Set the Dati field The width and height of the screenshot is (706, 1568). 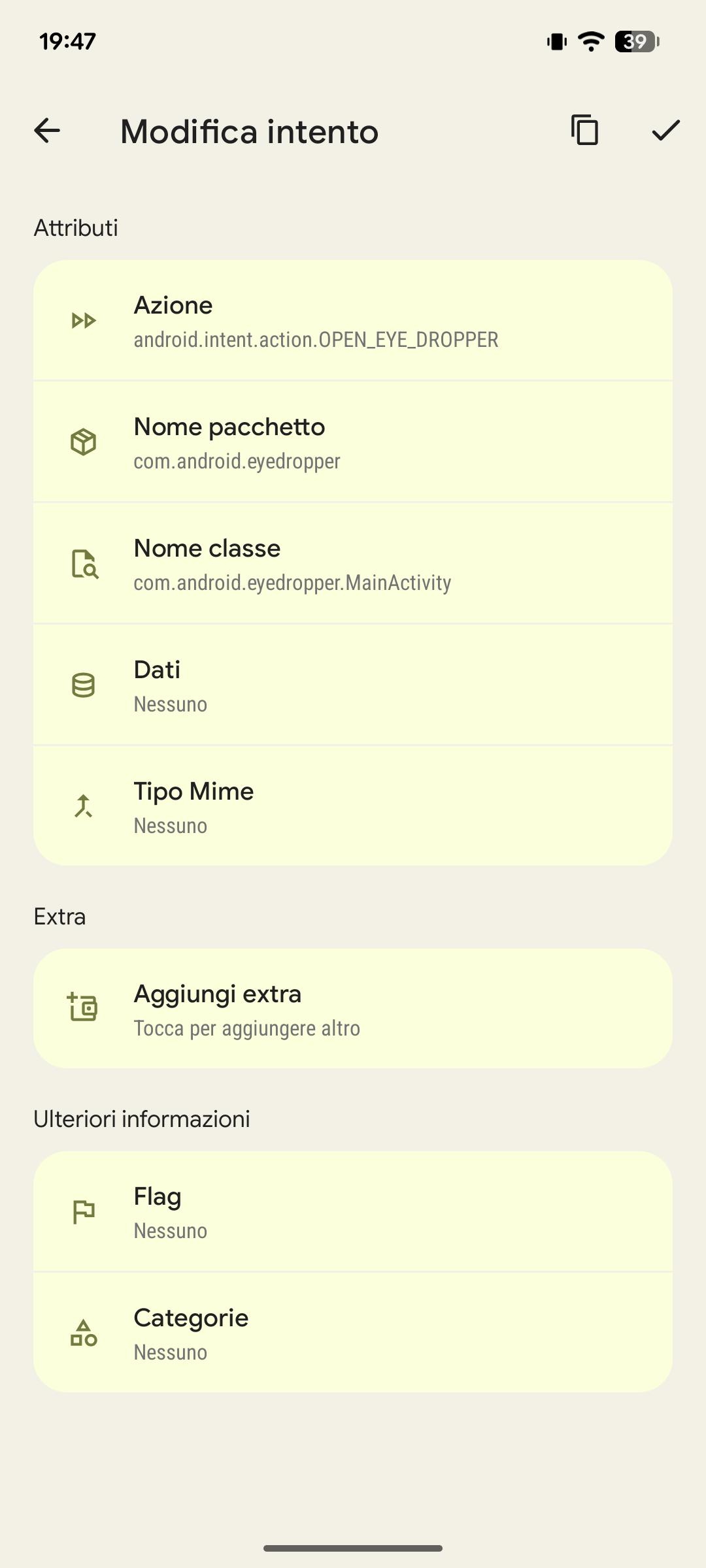click(353, 685)
